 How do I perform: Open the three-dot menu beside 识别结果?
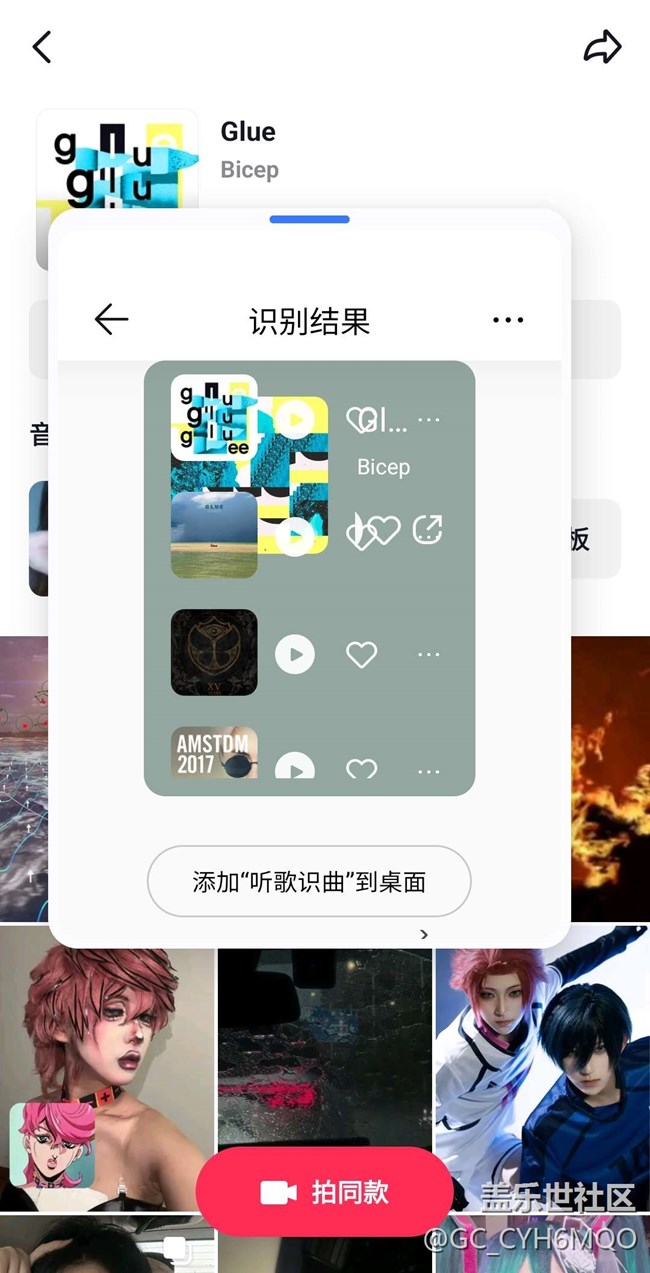point(508,320)
